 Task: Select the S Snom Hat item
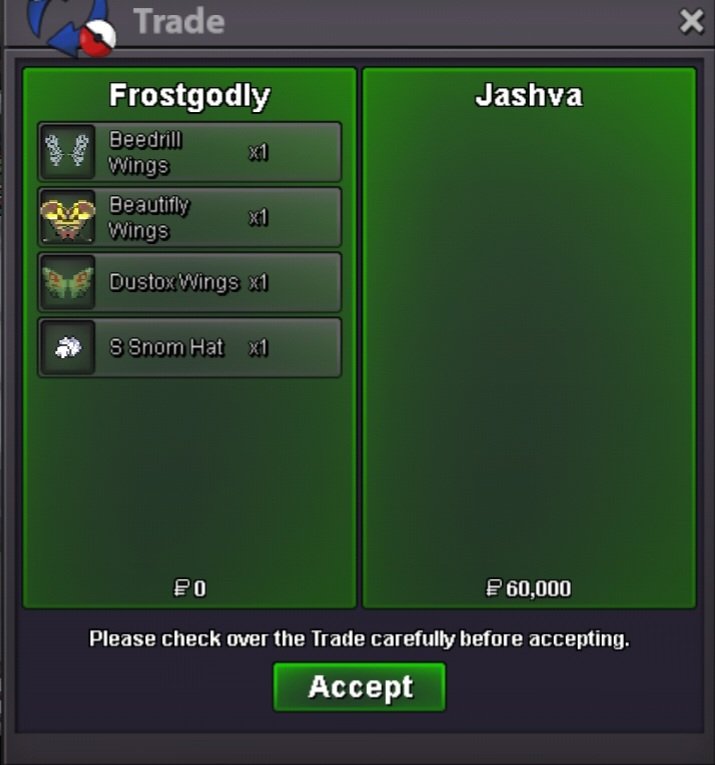pyautogui.click(x=190, y=347)
